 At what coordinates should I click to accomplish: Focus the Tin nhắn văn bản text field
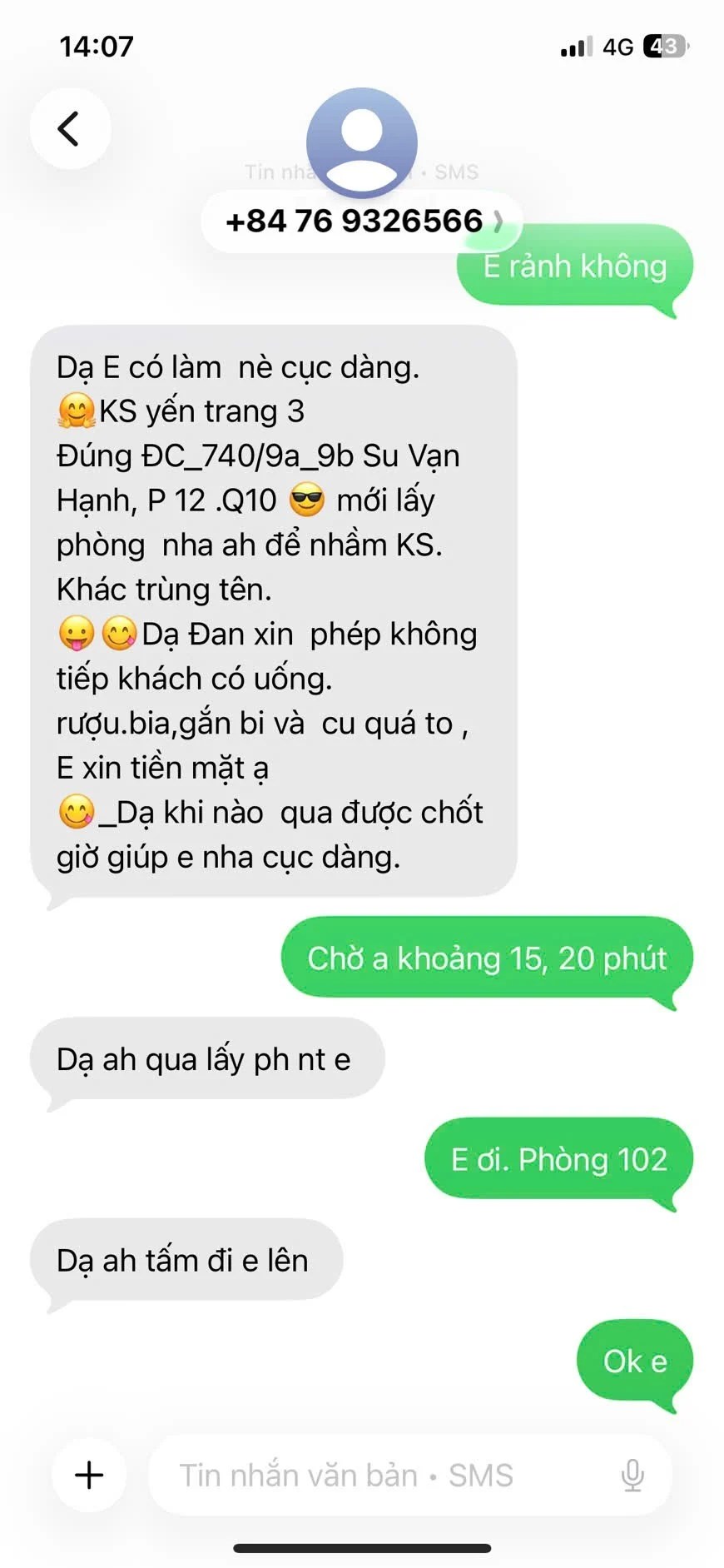pyautogui.click(x=374, y=1475)
